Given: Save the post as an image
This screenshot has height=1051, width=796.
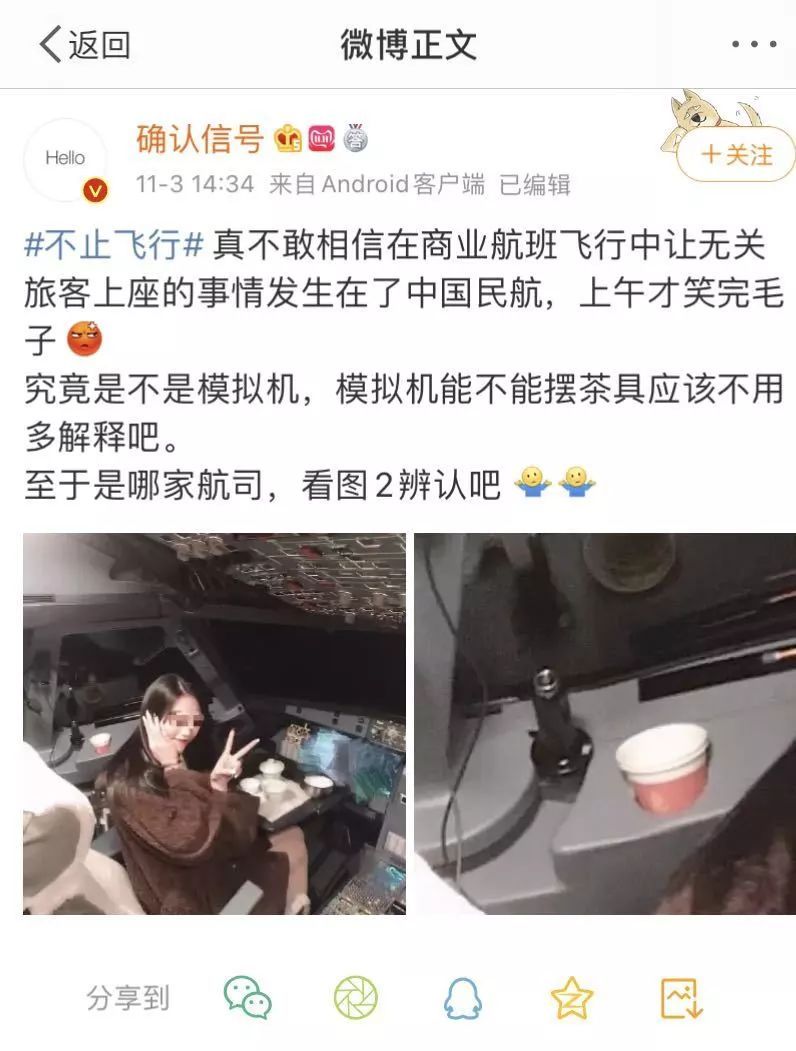Looking at the screenshot, I should point(682,997).
